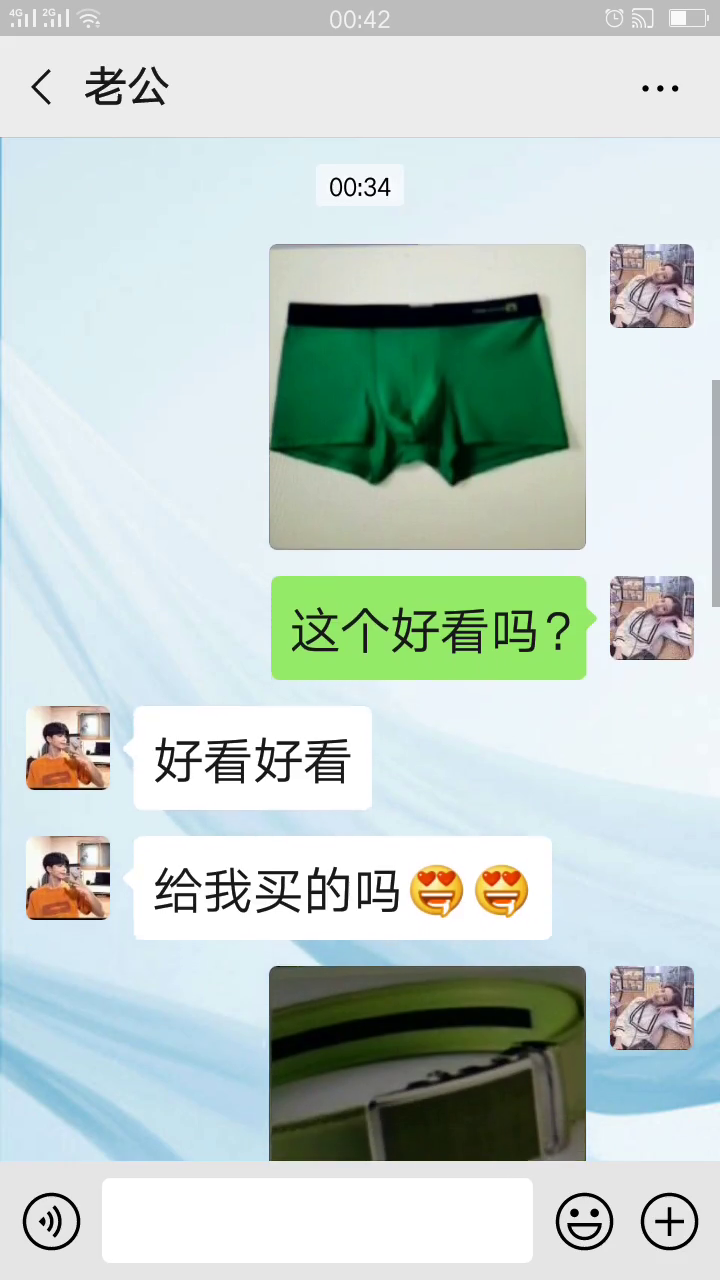Image resolution: width=720 pixels, height=1280 pixels.
Task: Open the green belt image message
Action: pyautogui.click(x=427, y=1064)
